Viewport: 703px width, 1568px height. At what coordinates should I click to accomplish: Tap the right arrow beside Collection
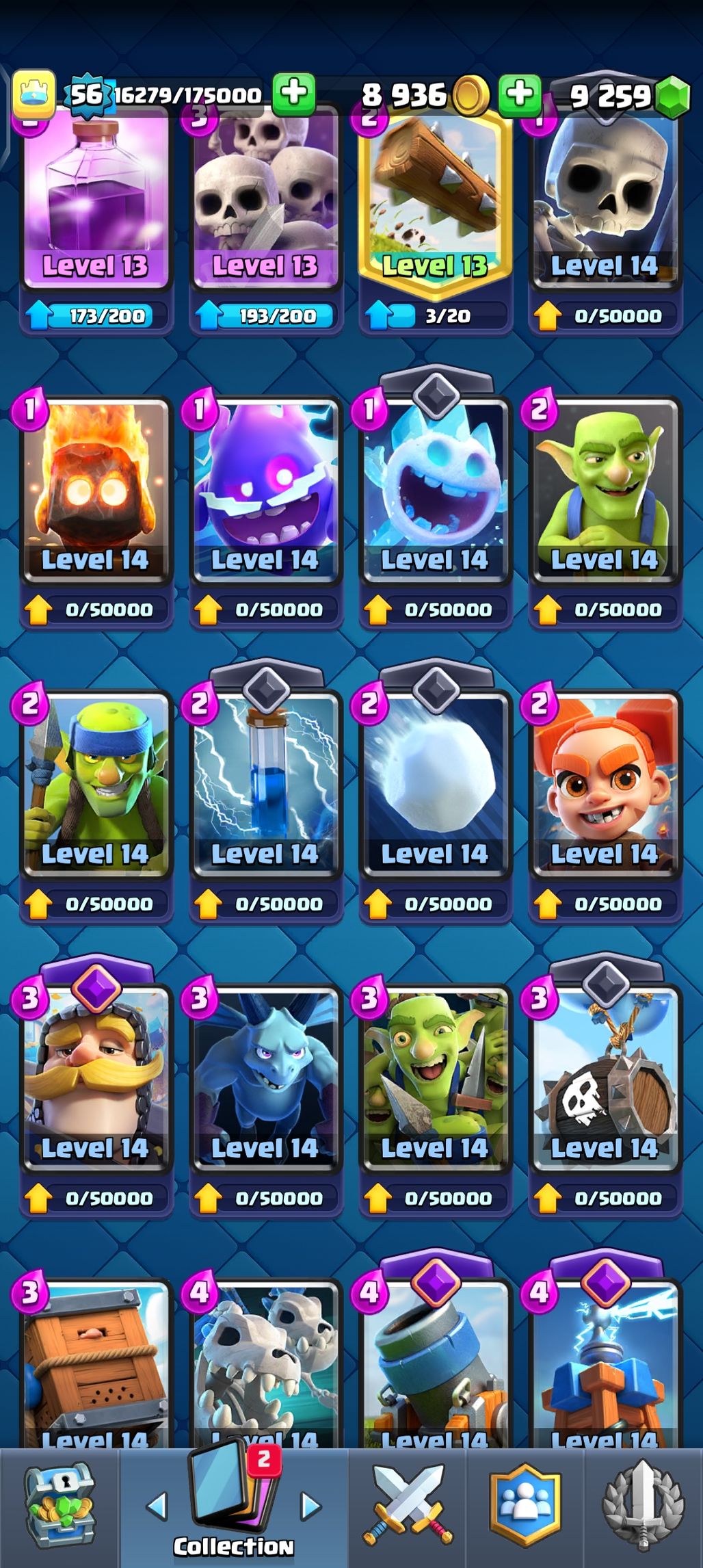[x=311, y=1505]
